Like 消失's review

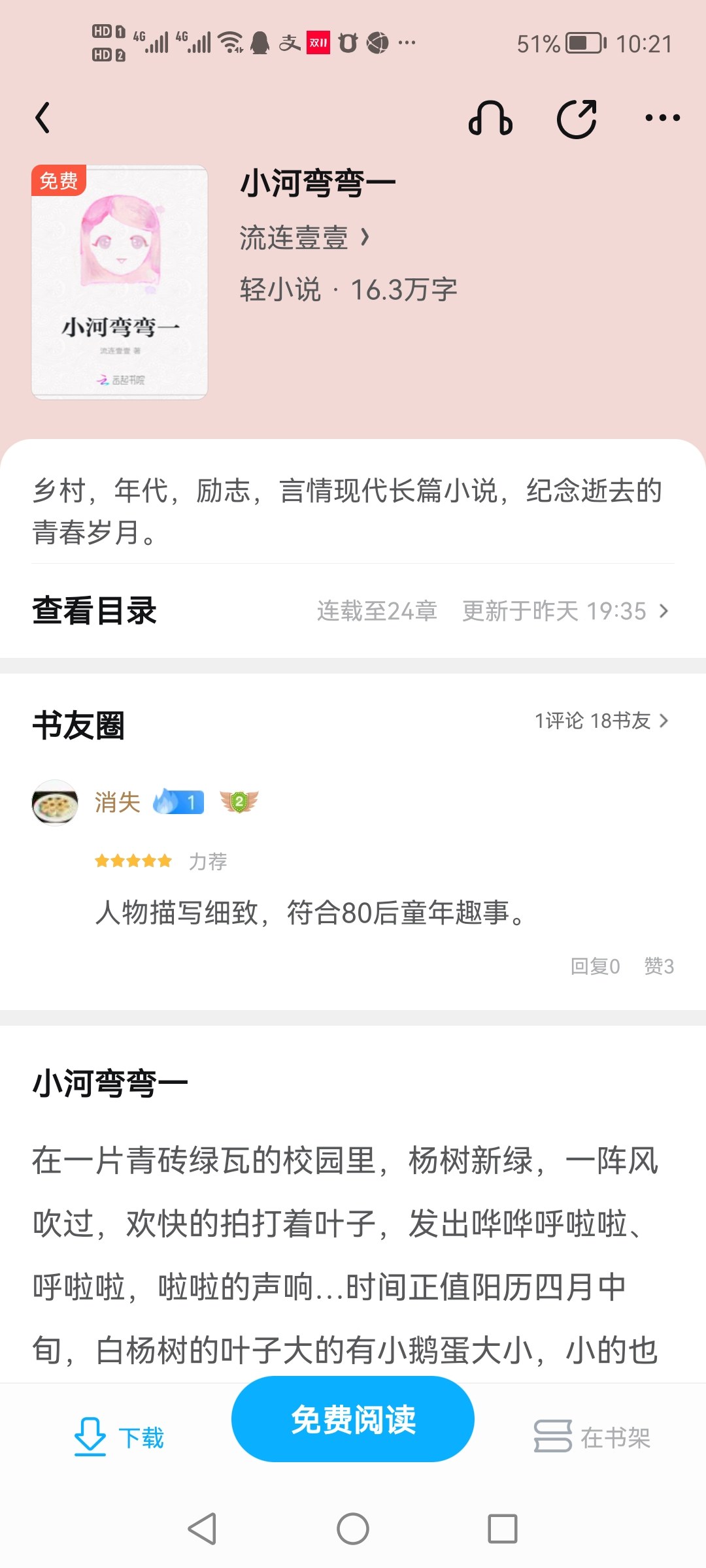[658, 966]
